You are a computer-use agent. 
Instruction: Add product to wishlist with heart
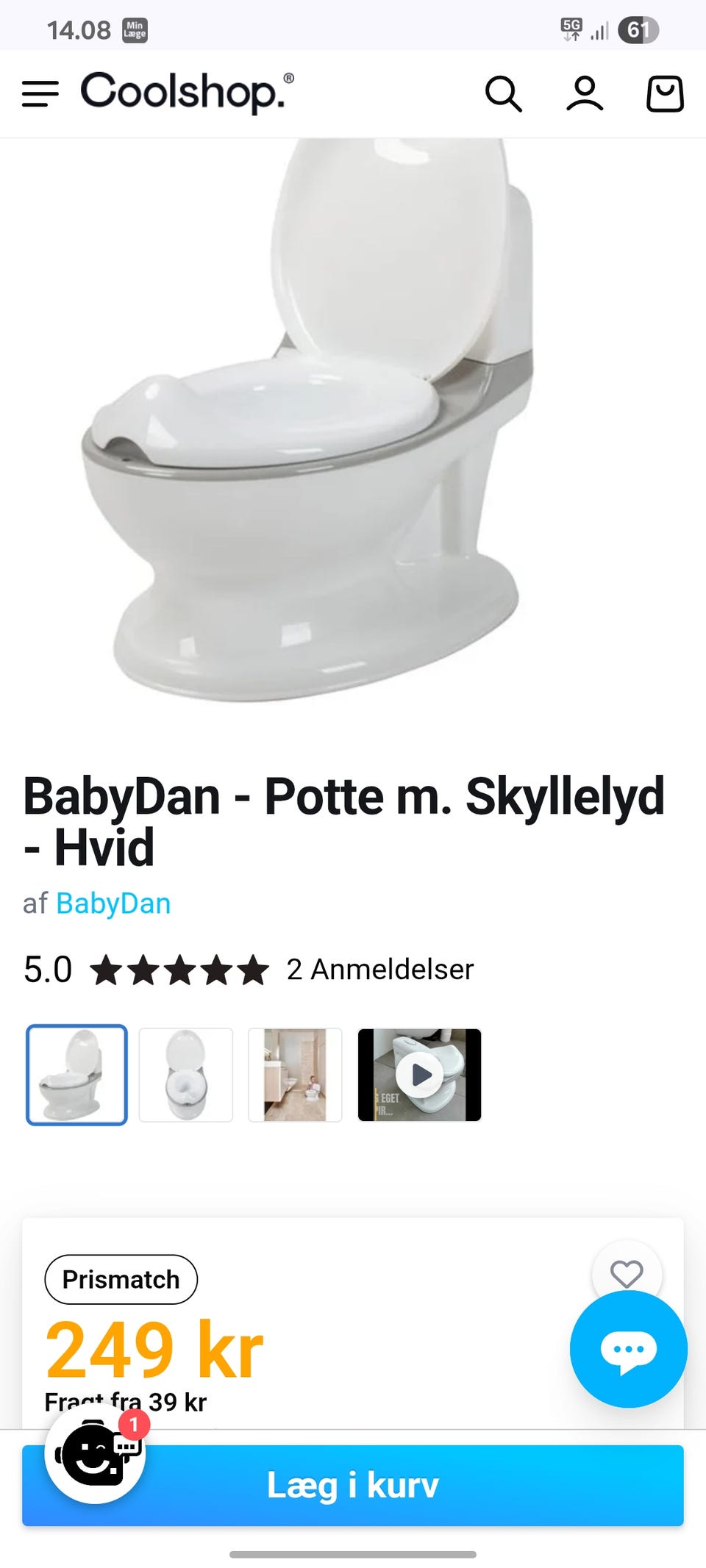627,1274
